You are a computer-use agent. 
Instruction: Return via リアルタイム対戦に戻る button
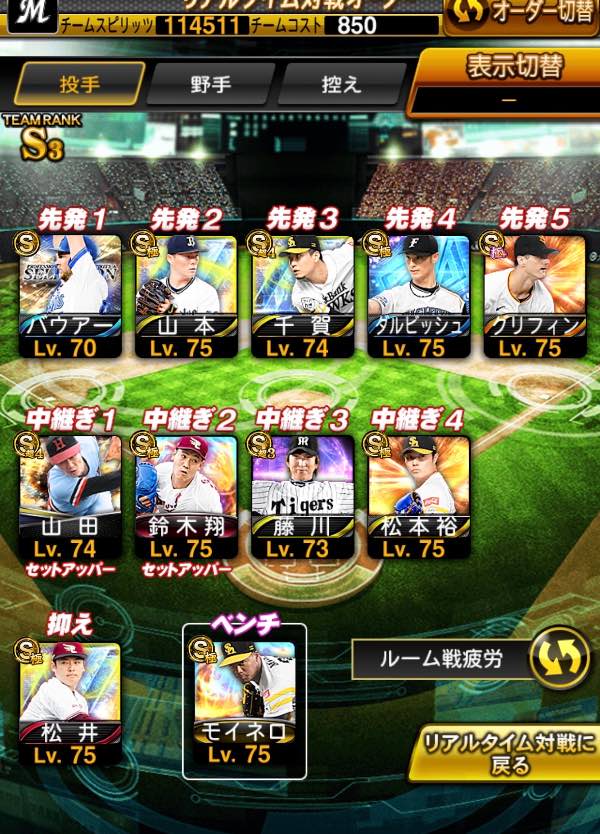click(x=510, y=755)
